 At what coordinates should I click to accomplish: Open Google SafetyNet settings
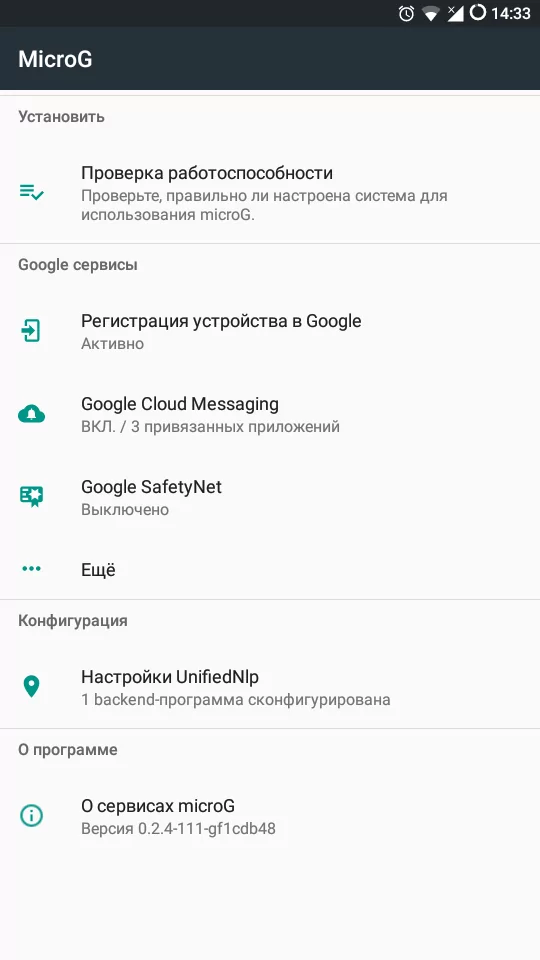pos(270,497)
